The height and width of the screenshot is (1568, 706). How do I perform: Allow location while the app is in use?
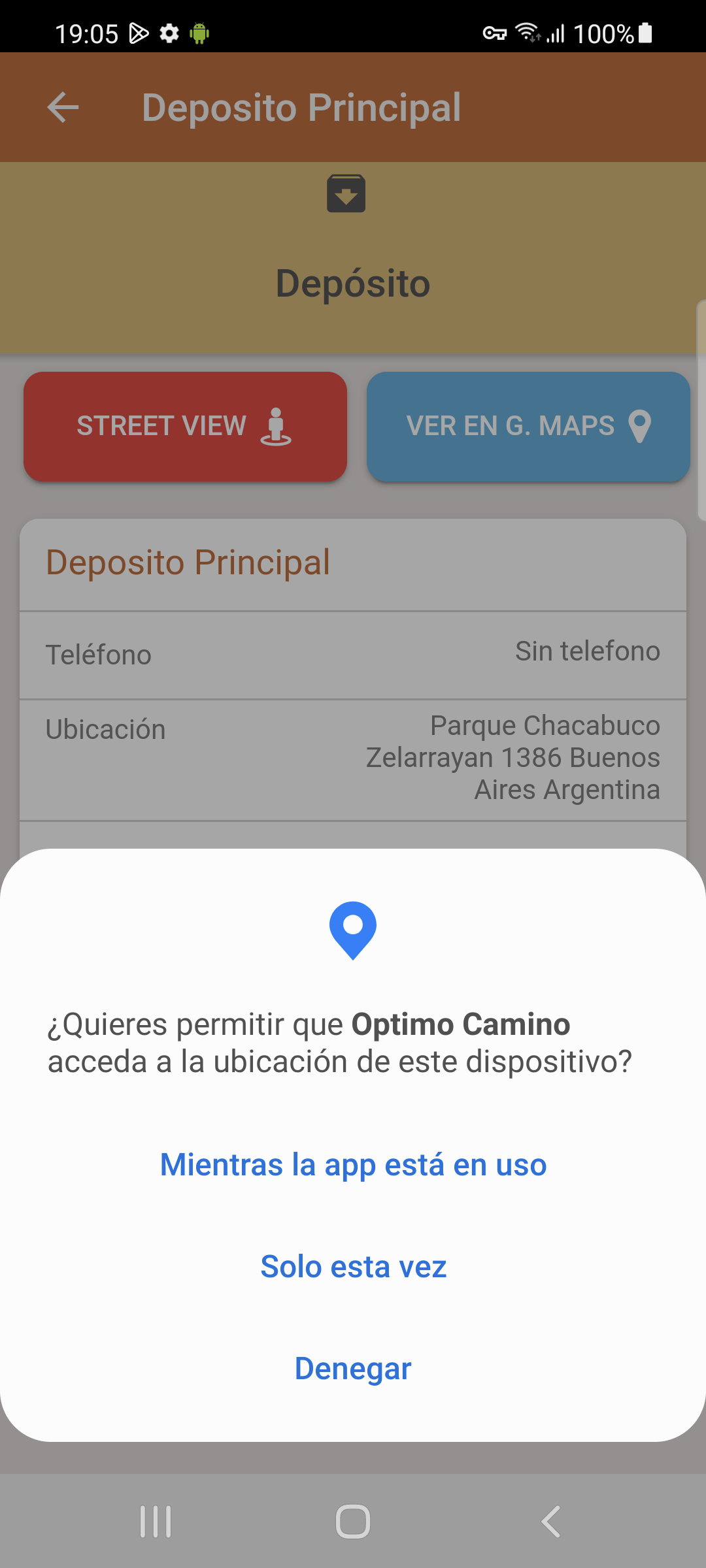click(353, 1165)
